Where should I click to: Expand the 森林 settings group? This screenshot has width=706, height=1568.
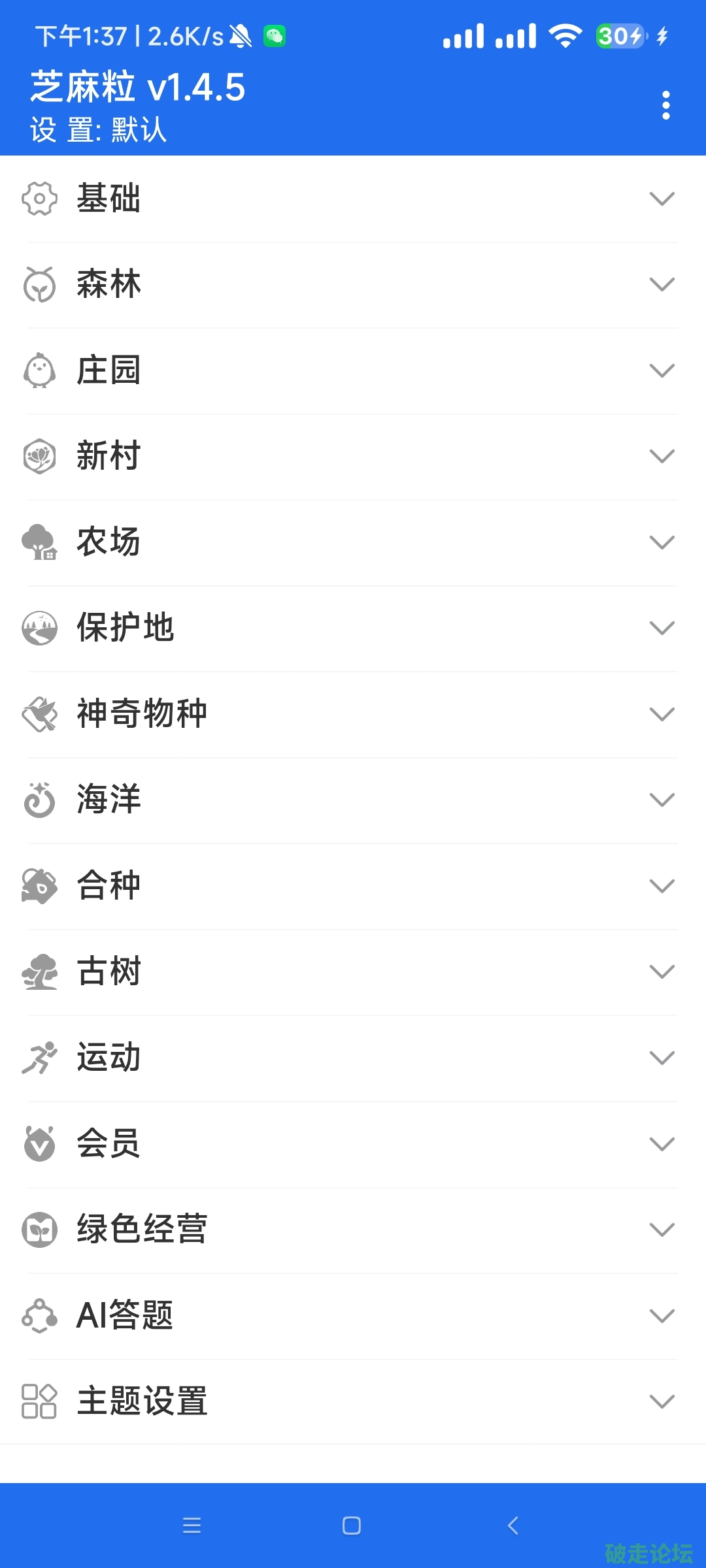tap(353, 285)
